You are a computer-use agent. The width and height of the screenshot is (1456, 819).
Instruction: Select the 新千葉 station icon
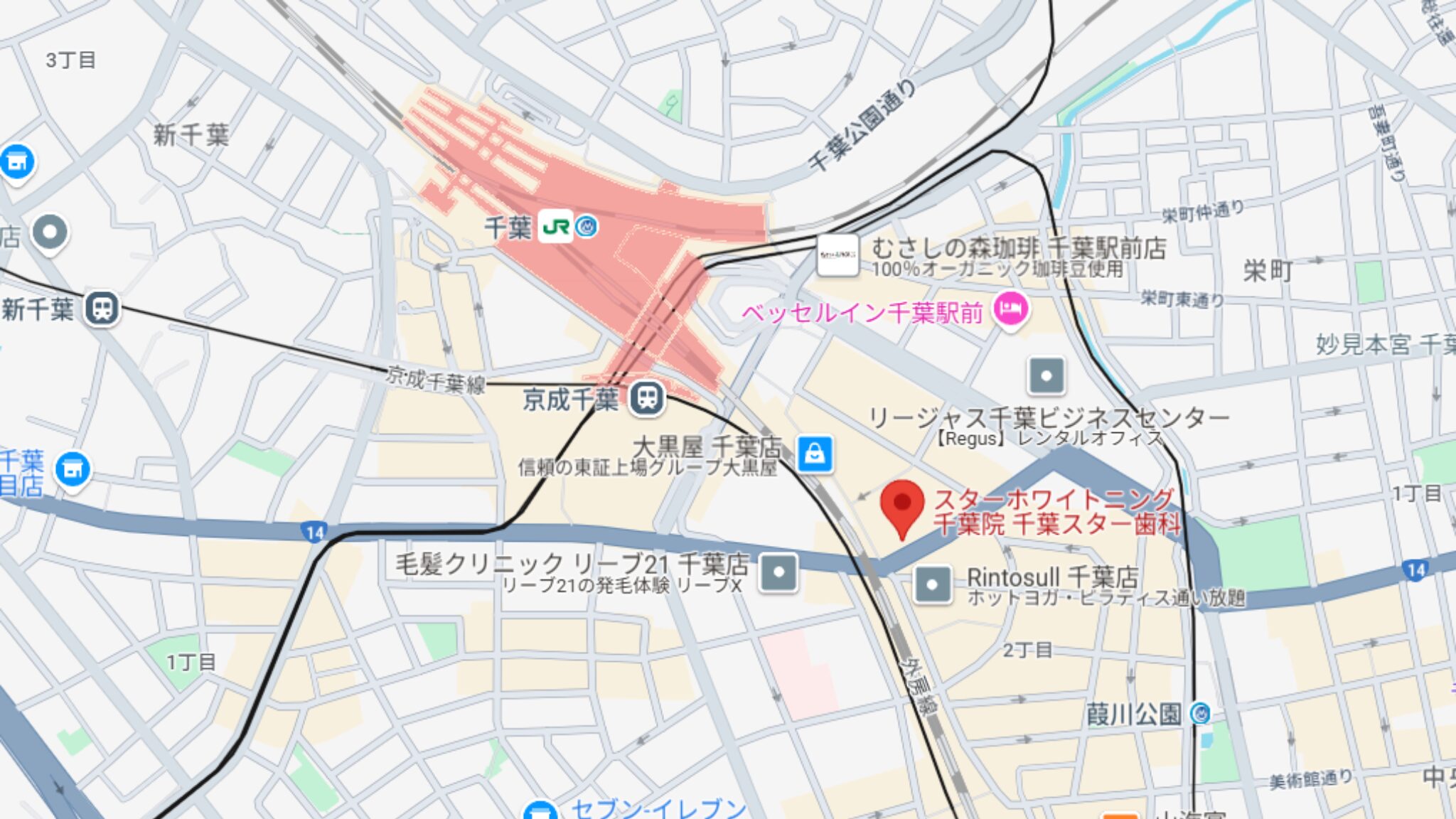click(102, 309)
